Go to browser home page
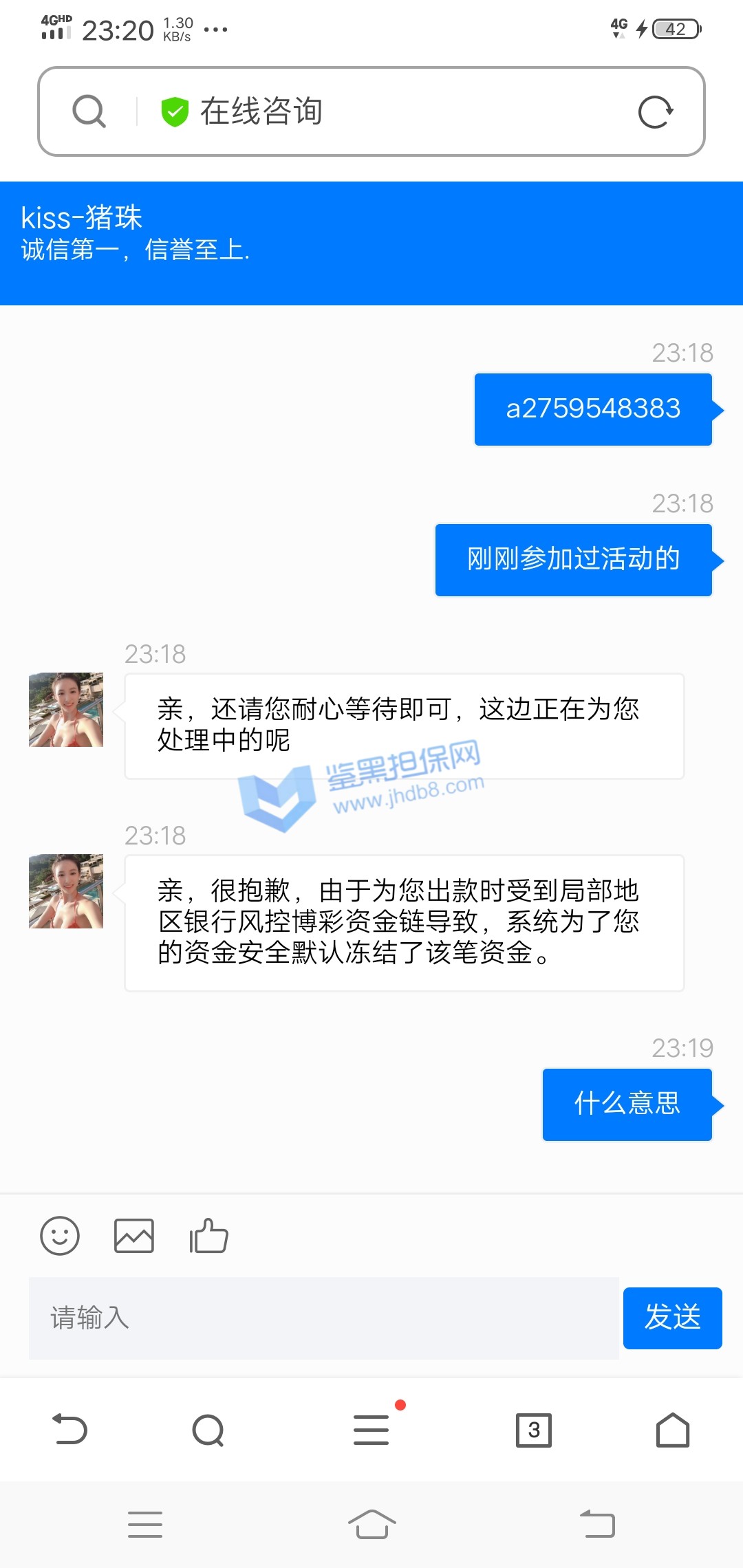Image resolution: width=743 pixels, height=1568 pixels. 672,1430
